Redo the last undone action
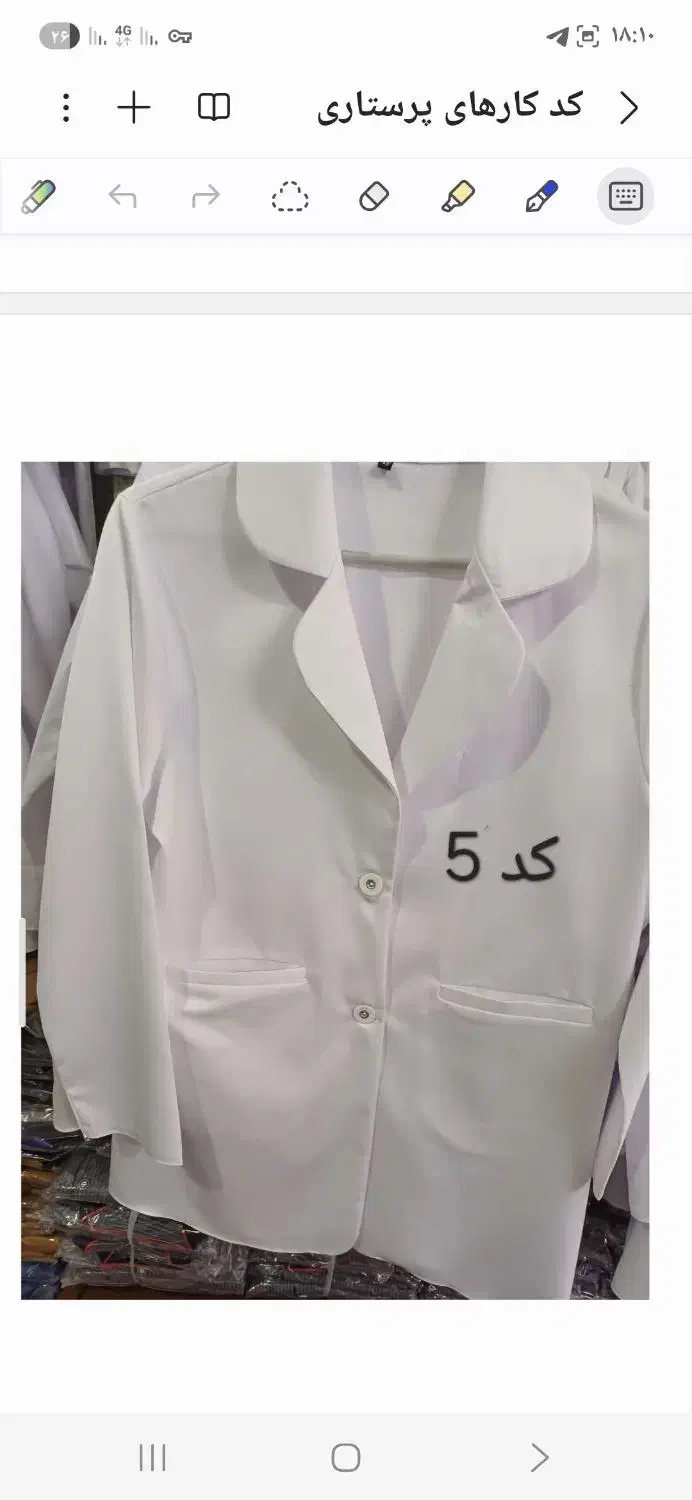This screenshot has height=1500, width=692. tap(206, 197)
